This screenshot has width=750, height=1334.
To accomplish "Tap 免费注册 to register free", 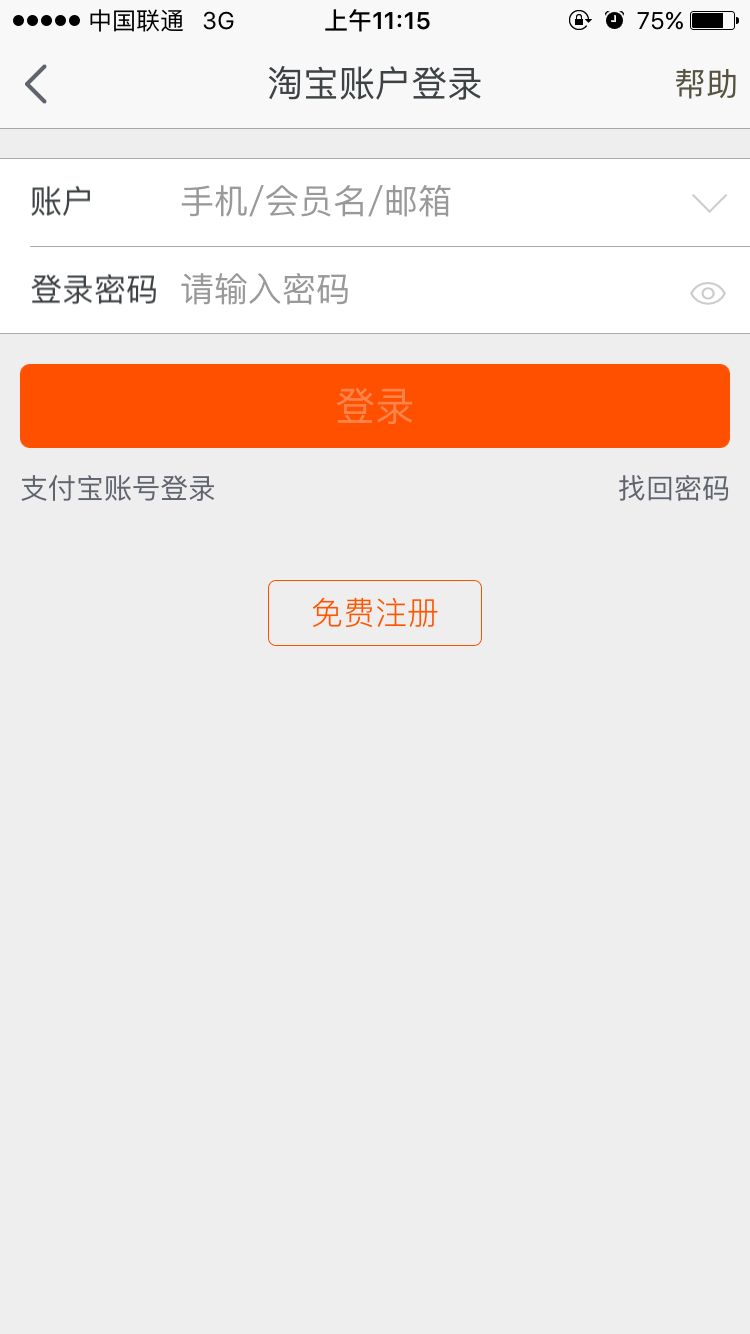I will pyautogui.click(x=374, y=612).
